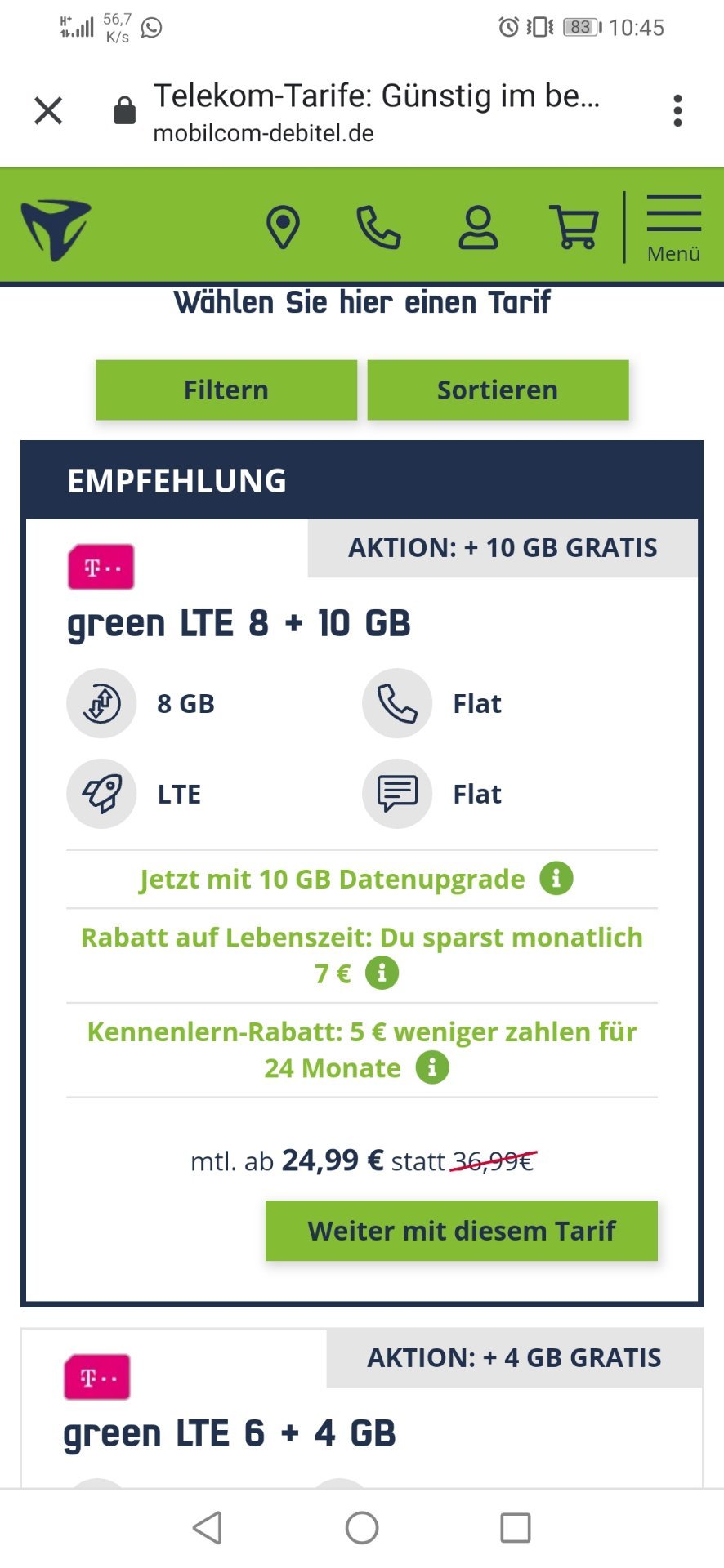The width and height of the screenshot is (724, 1568).
Task: Tap the mobilcom-debitel home logo
Action: (56, 230)
